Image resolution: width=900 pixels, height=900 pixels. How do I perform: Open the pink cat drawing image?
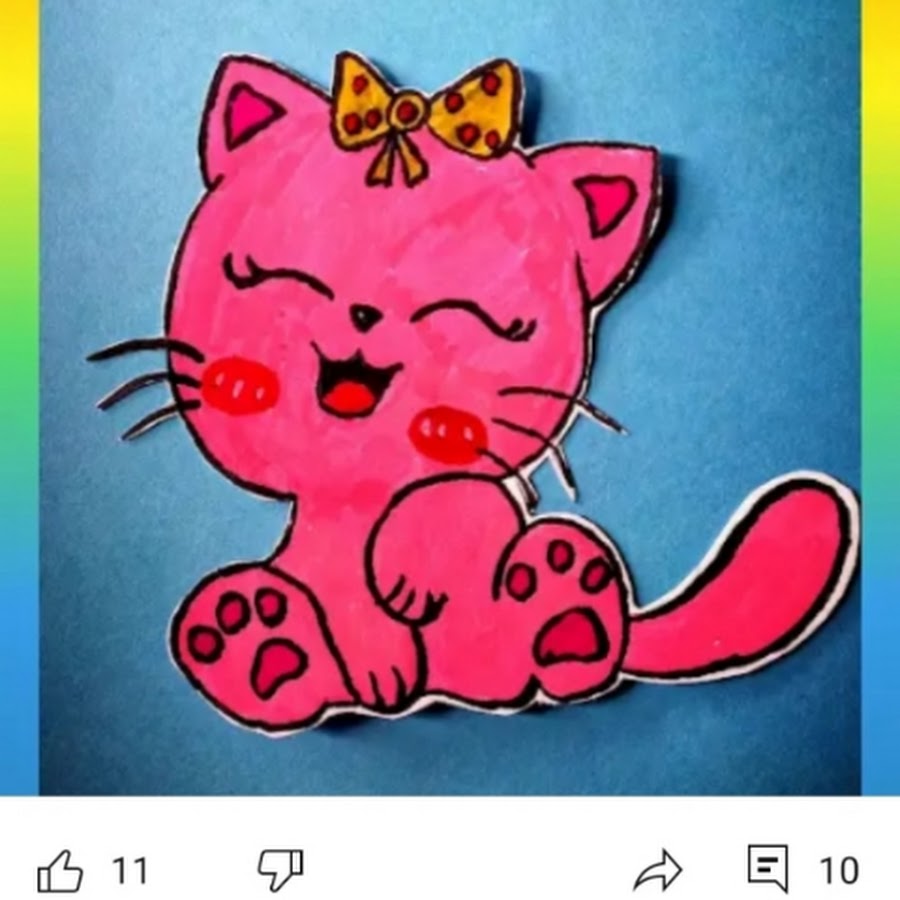pos(450,400)
